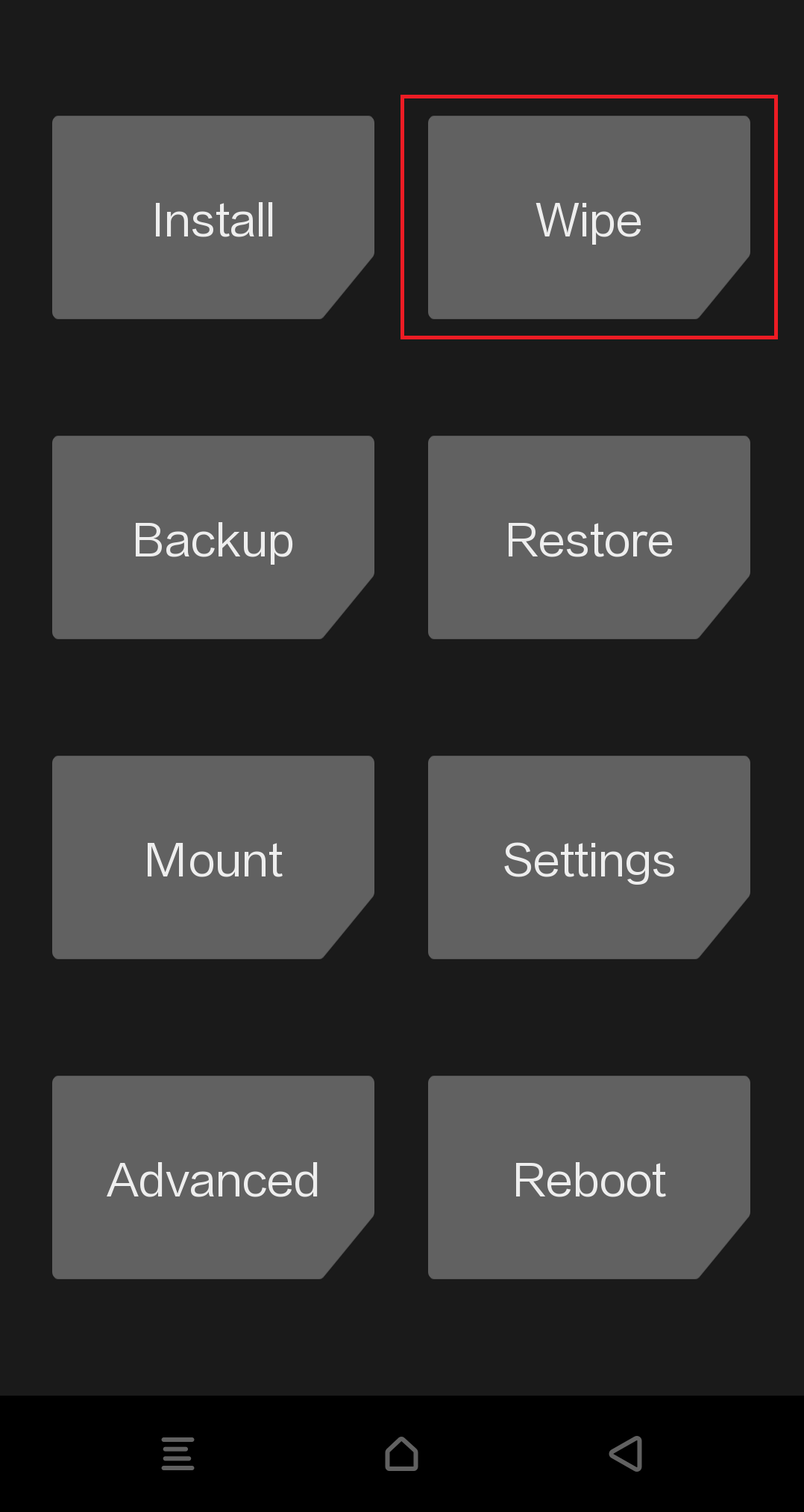Screen dimensions: 804x1512
Task: Select the Wipe option
Action: 589,217
